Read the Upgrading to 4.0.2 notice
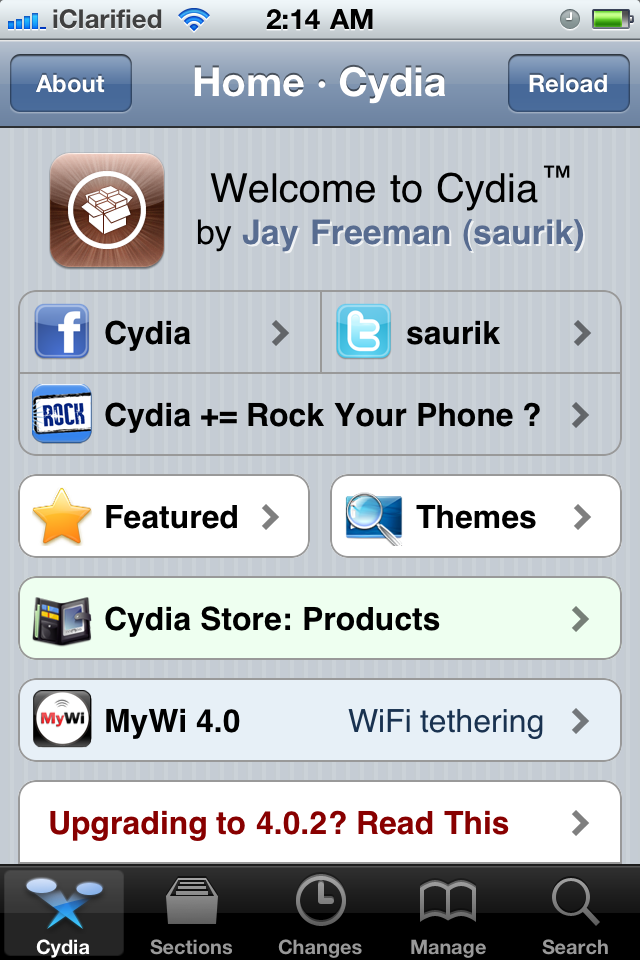640x960 pixels. pyautogui.click(x=320, y=823)
